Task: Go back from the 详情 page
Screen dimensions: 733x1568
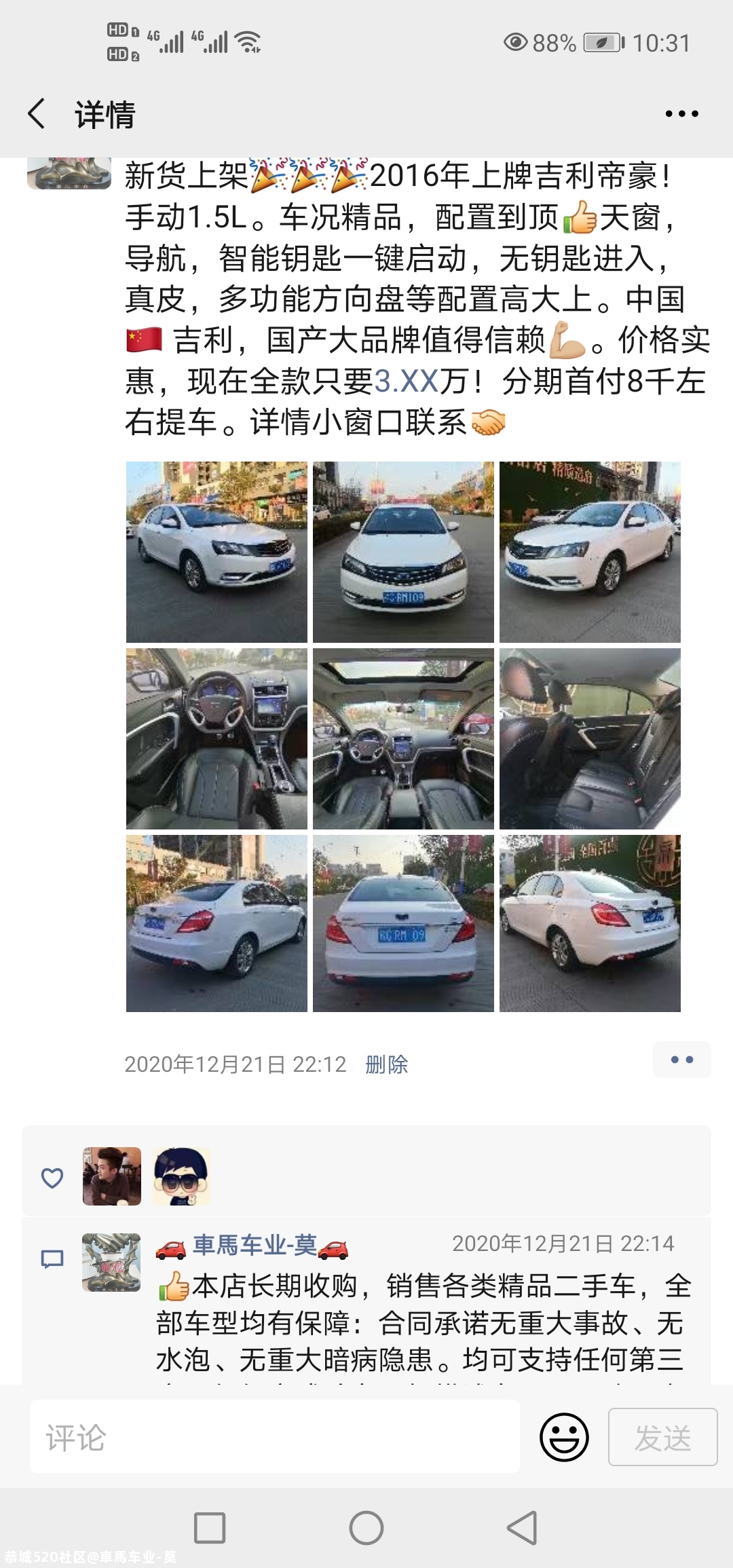Action: tap(38, 113)
